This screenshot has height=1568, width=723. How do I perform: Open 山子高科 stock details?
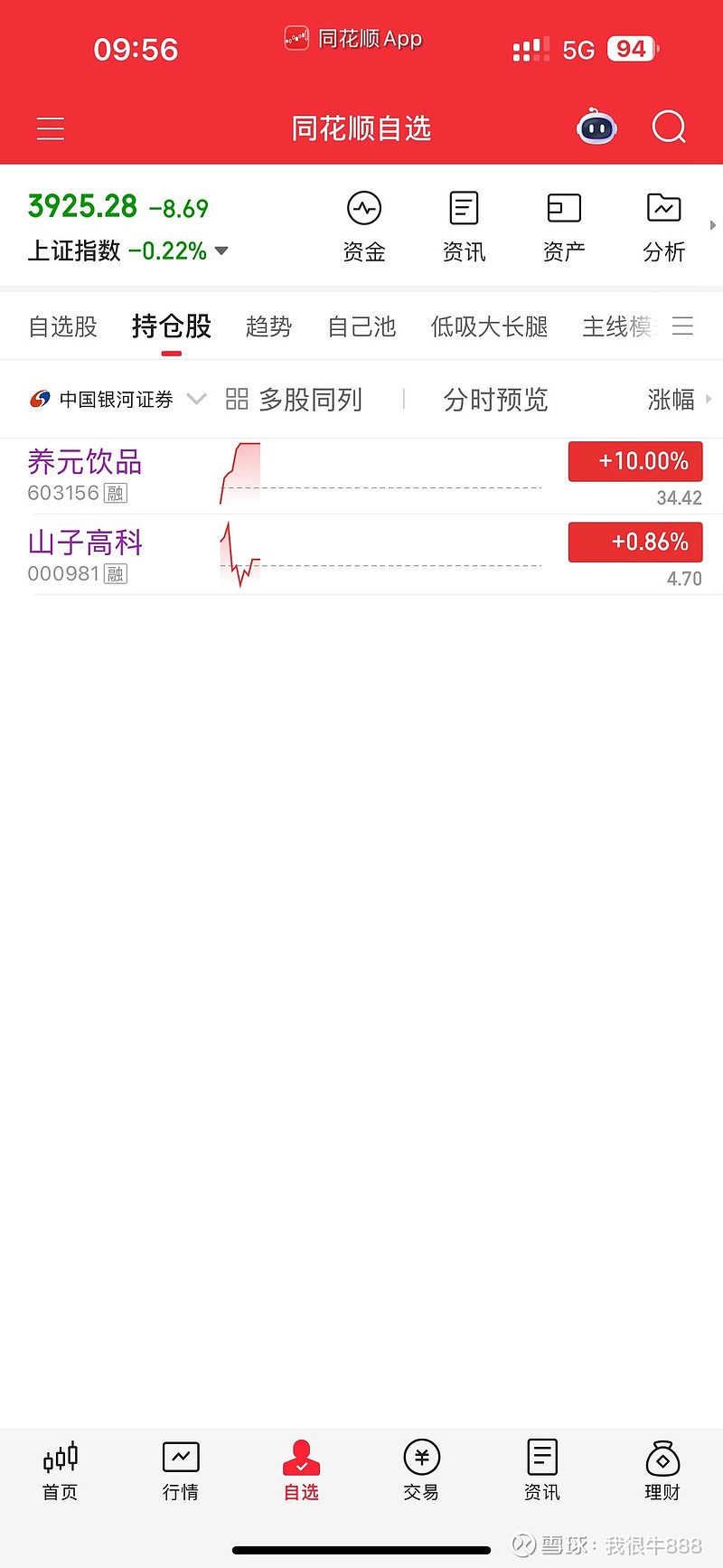85,543
